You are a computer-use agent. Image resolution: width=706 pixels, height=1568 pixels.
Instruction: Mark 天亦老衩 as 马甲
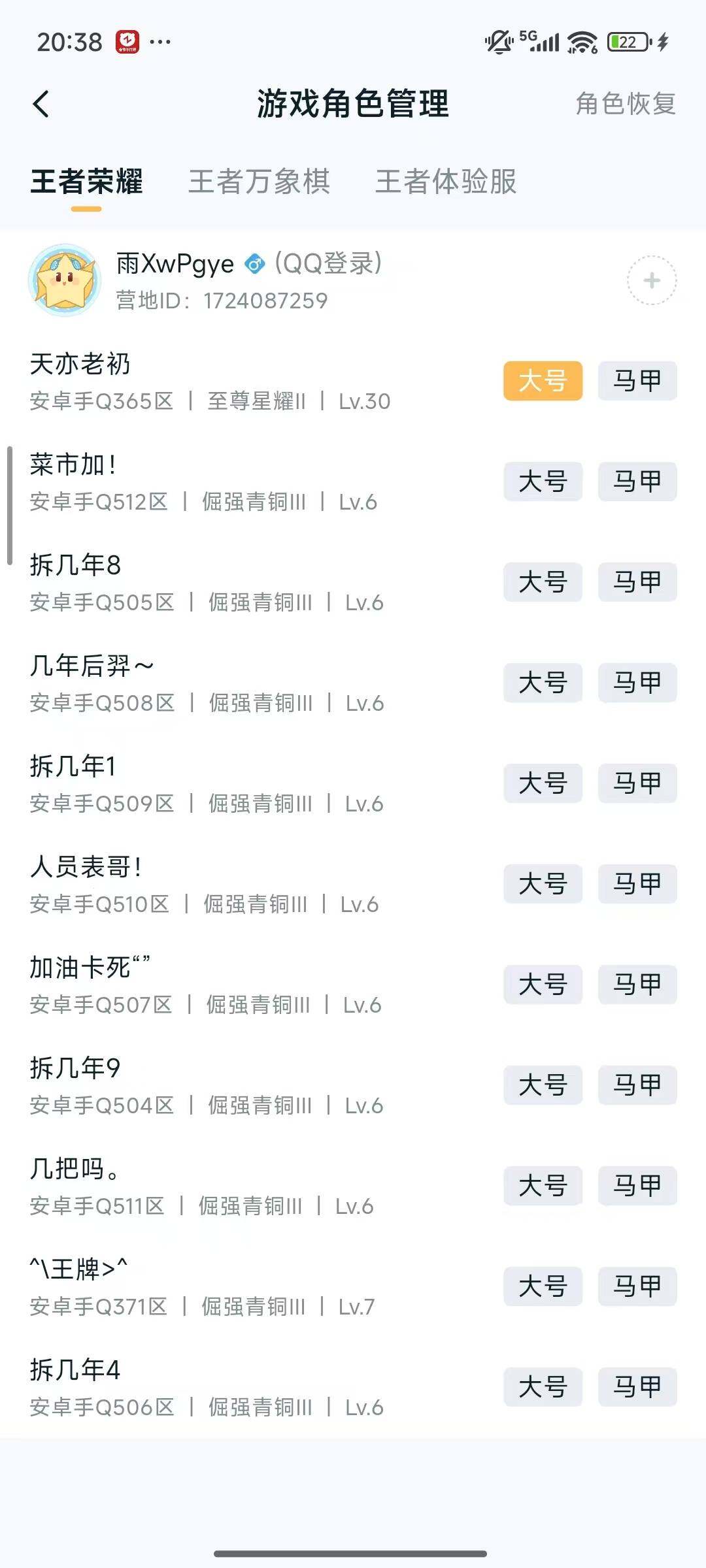[x=637, y=382]
